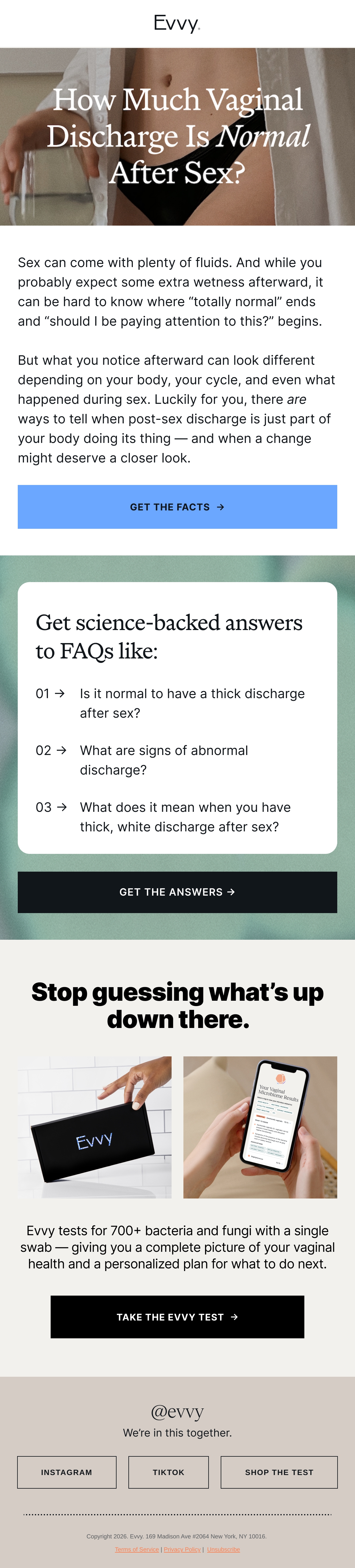Open Get the Answers button

point(177,892)
